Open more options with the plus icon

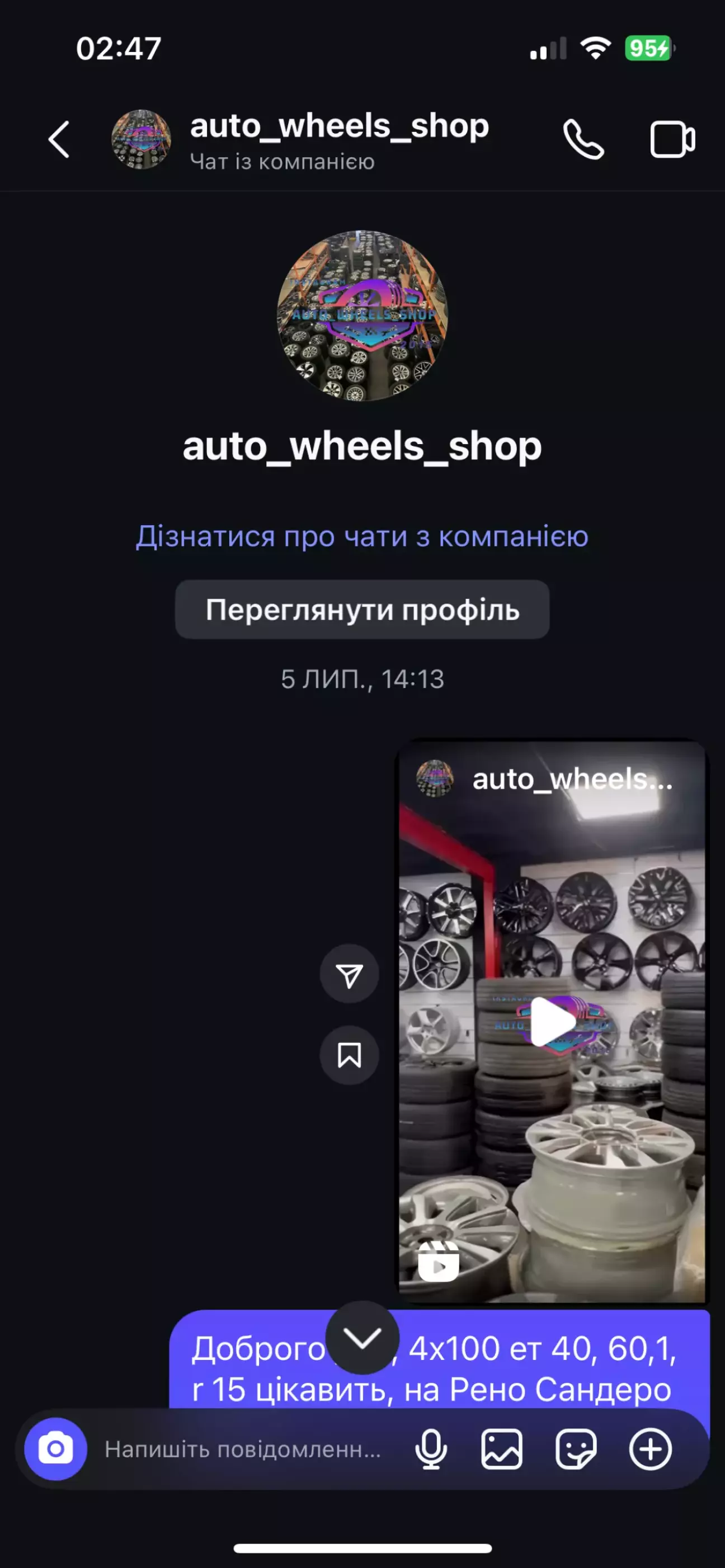(x=650, y=1449)
